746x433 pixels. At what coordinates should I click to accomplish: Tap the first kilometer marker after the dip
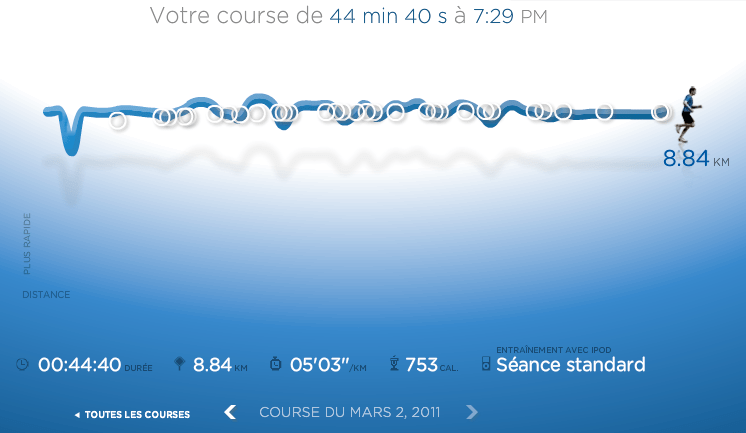tap(118, 121)
